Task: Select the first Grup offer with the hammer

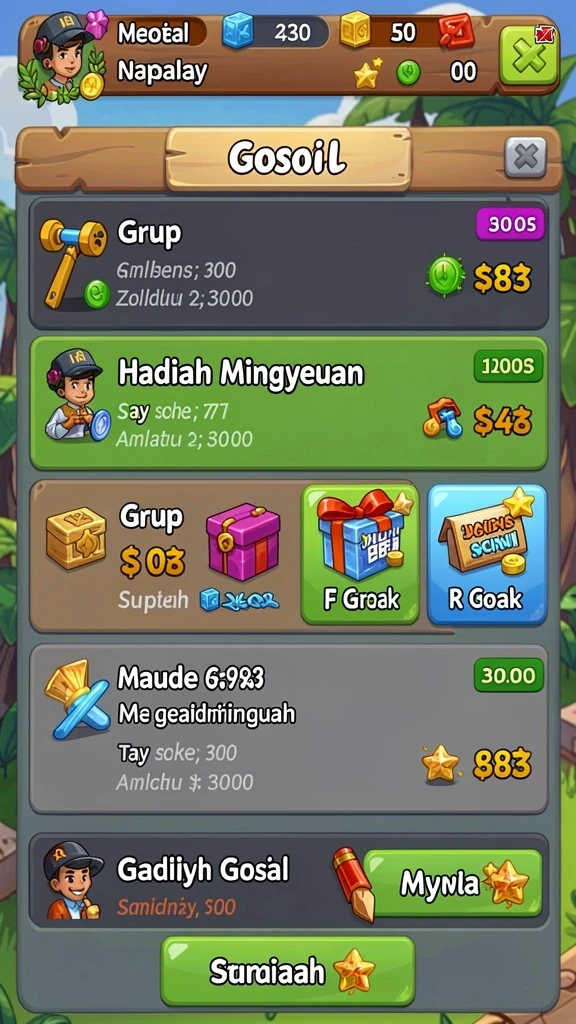Action: [x=289, y=264]
